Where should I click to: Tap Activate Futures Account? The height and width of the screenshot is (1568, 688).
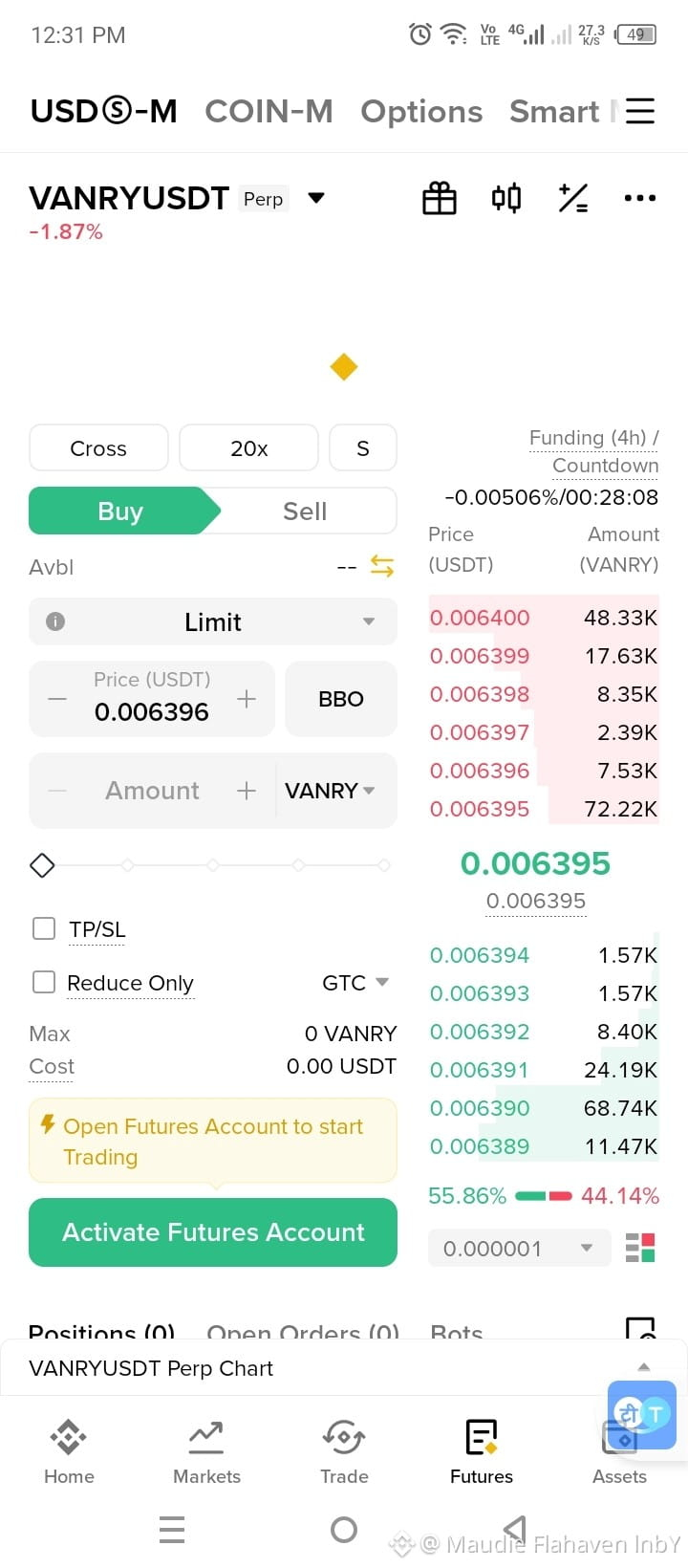point(213,1232)
